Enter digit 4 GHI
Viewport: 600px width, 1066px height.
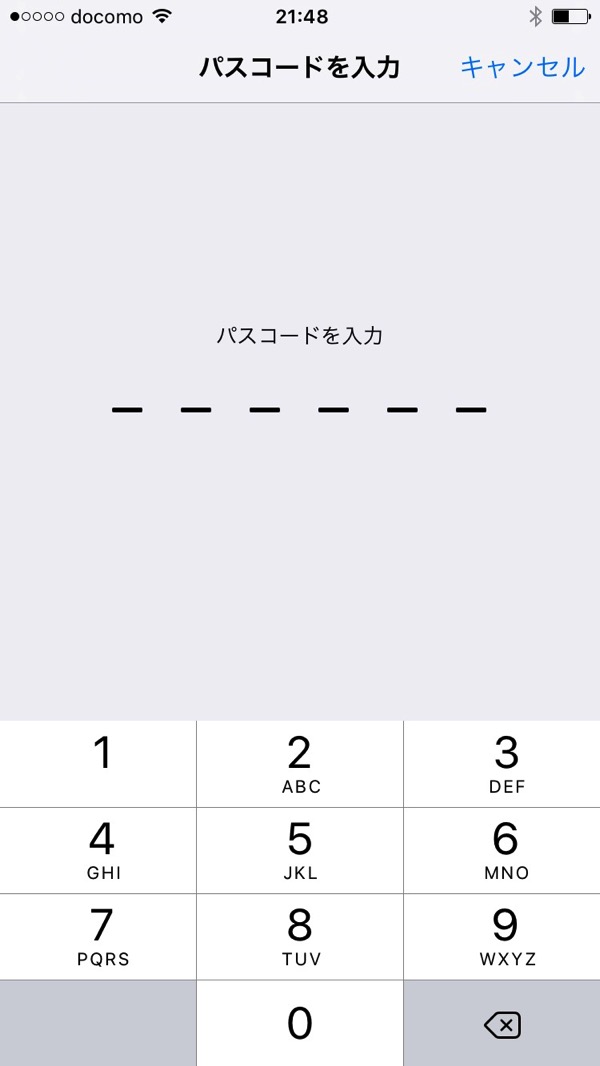click(98, 850)
